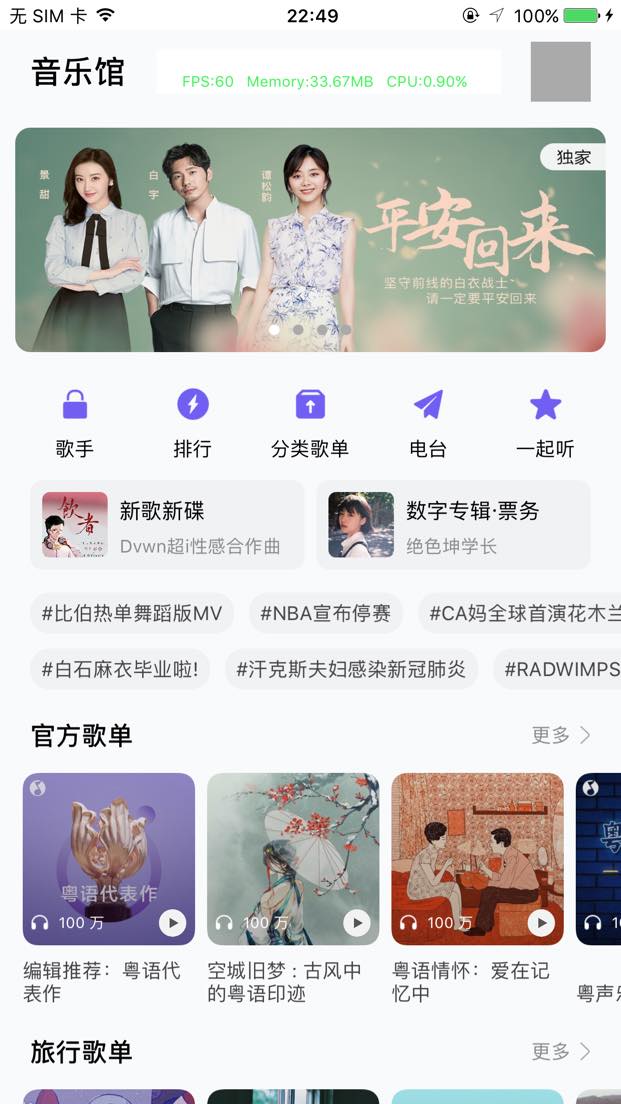Screen dimensions: 621x1104
Task: Open the #汗克斯夫妇感染新冠肺炎 topic
Action: (x=351, y=669)
